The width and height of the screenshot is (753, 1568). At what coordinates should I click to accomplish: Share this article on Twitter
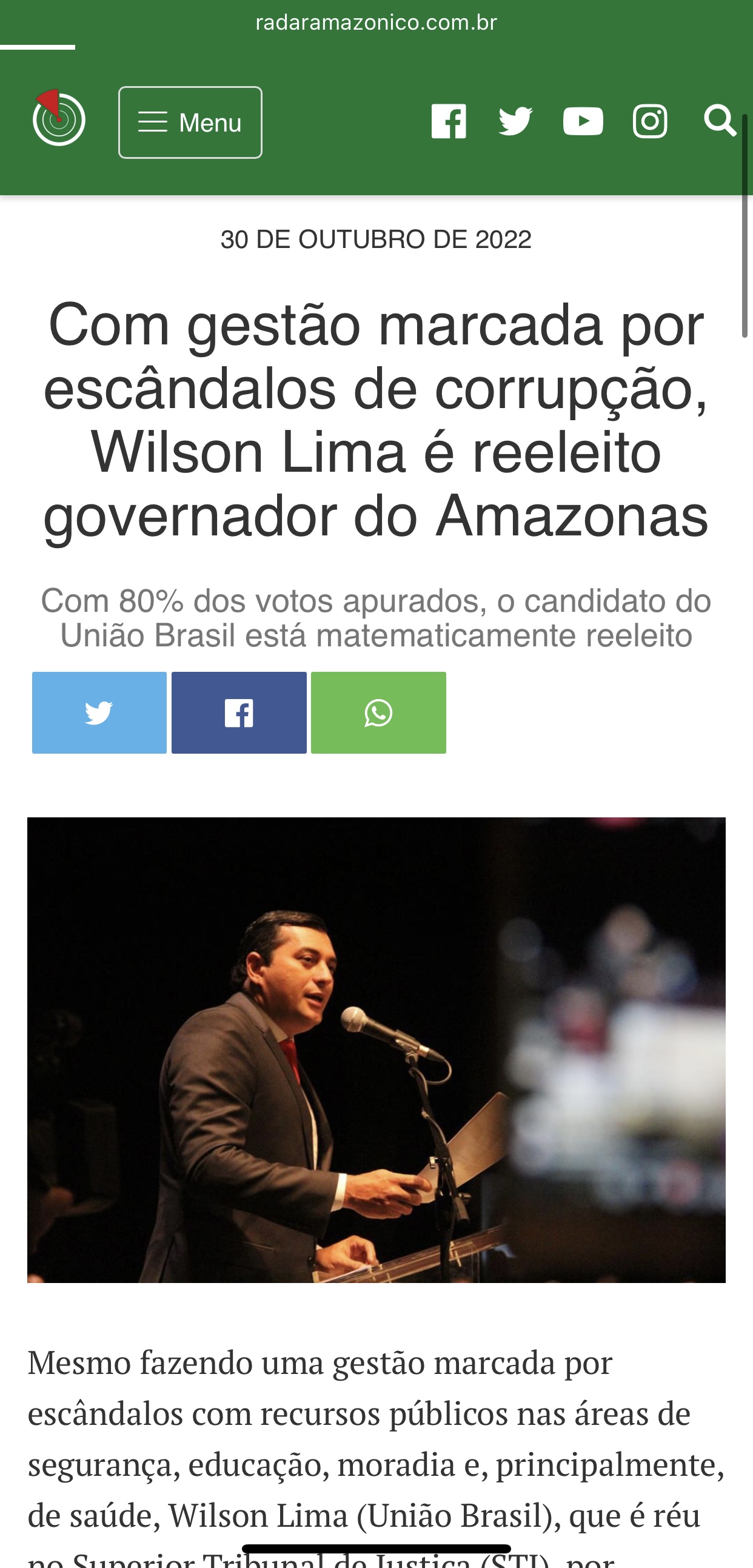point(99,713)
